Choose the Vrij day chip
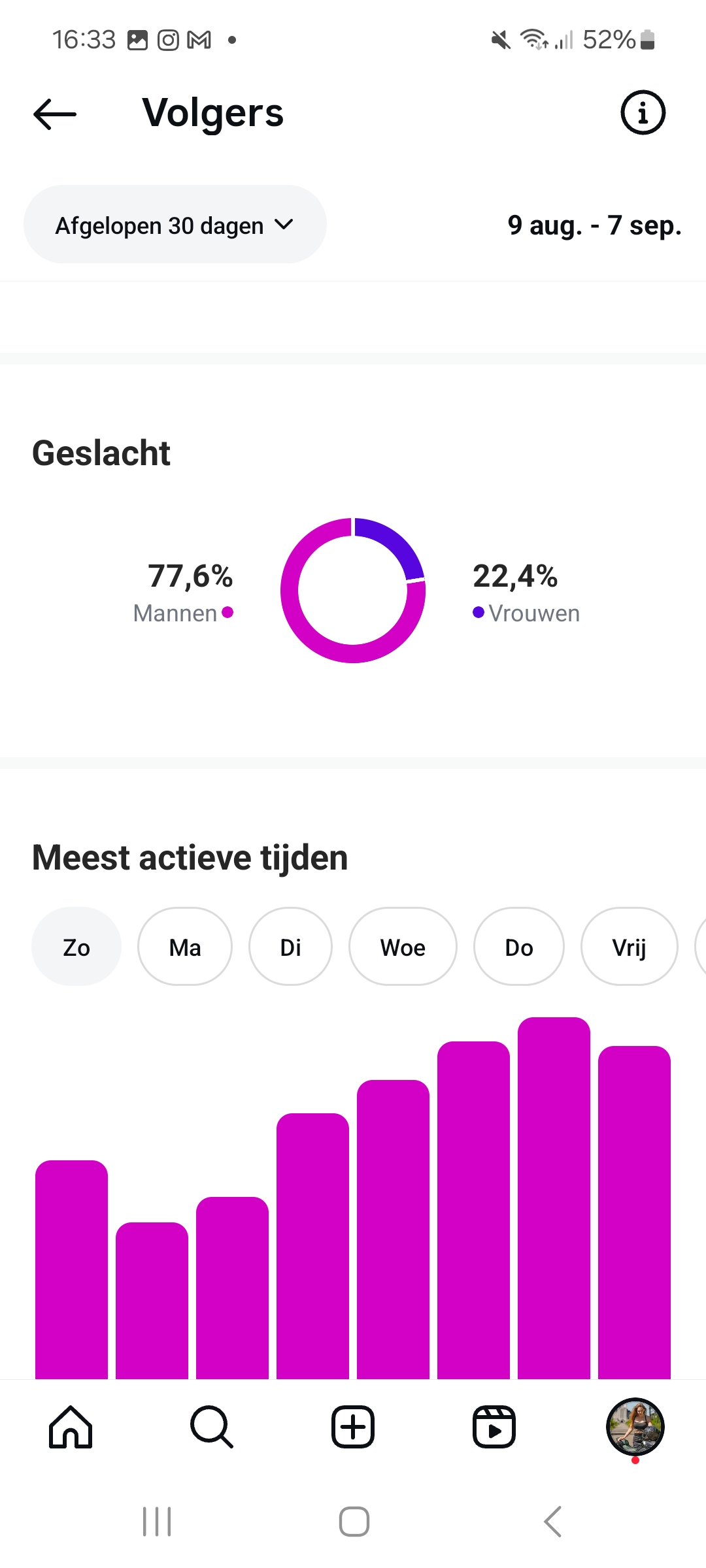 (x=629, y=947)
